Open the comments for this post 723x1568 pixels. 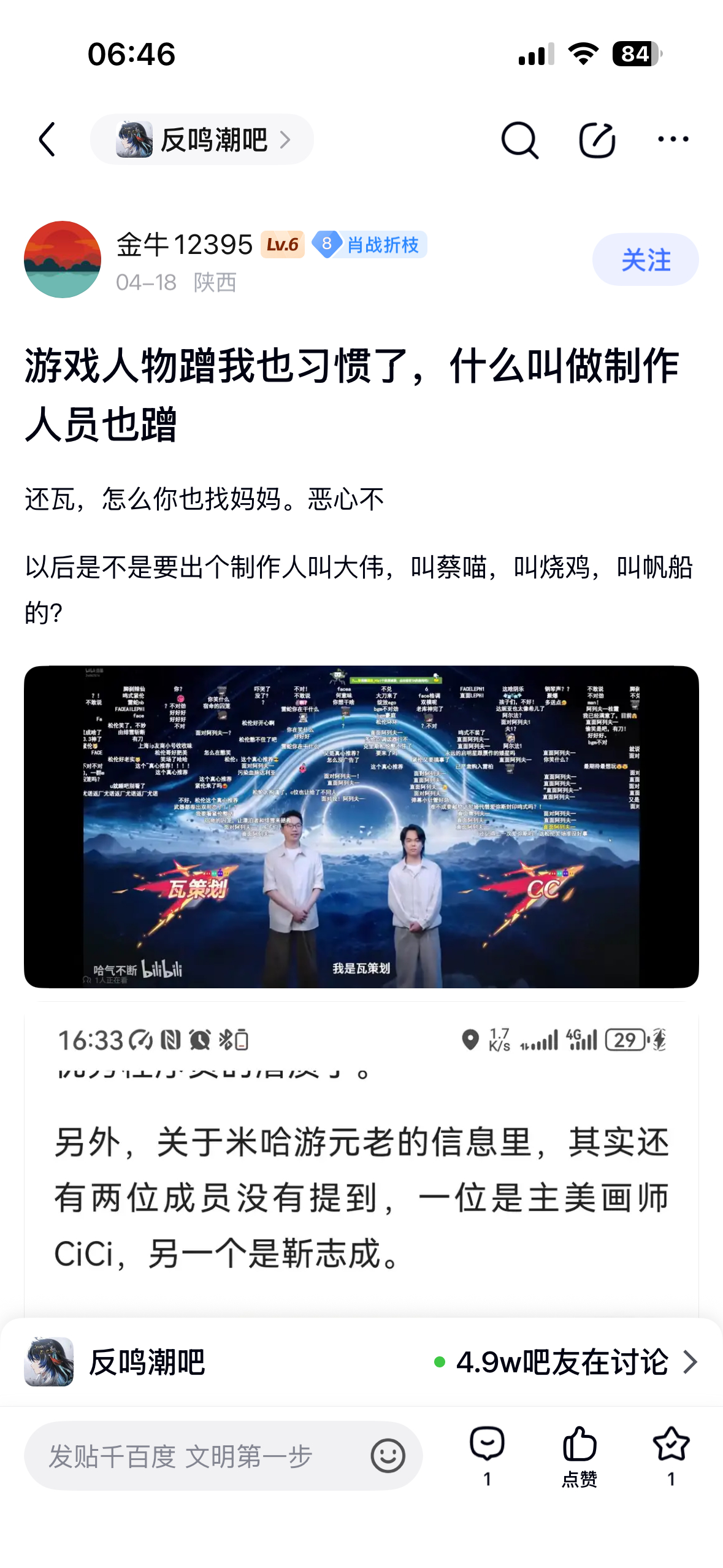[487, 1455]
